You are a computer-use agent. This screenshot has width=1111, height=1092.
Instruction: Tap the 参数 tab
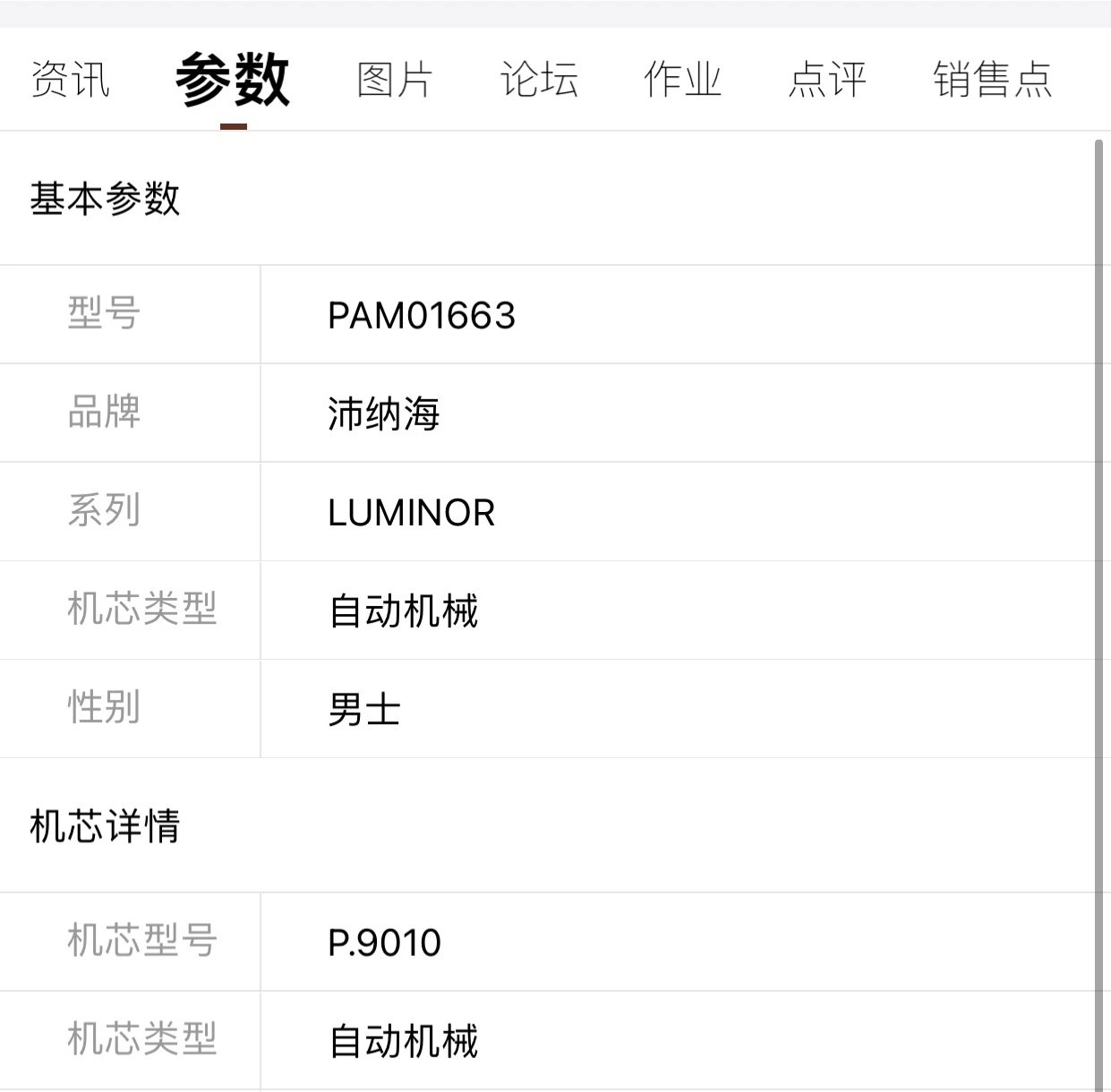233,80
